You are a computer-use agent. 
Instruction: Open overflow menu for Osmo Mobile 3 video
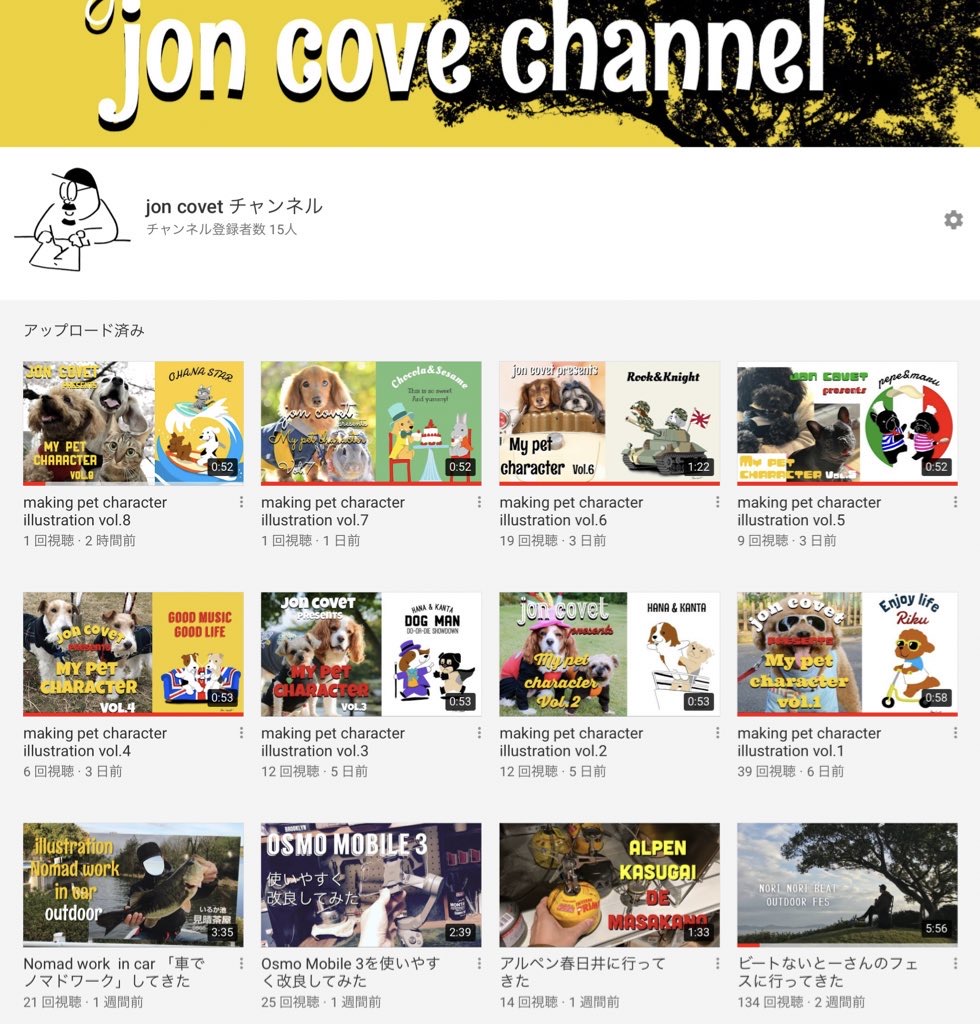(x=479, y=964)
